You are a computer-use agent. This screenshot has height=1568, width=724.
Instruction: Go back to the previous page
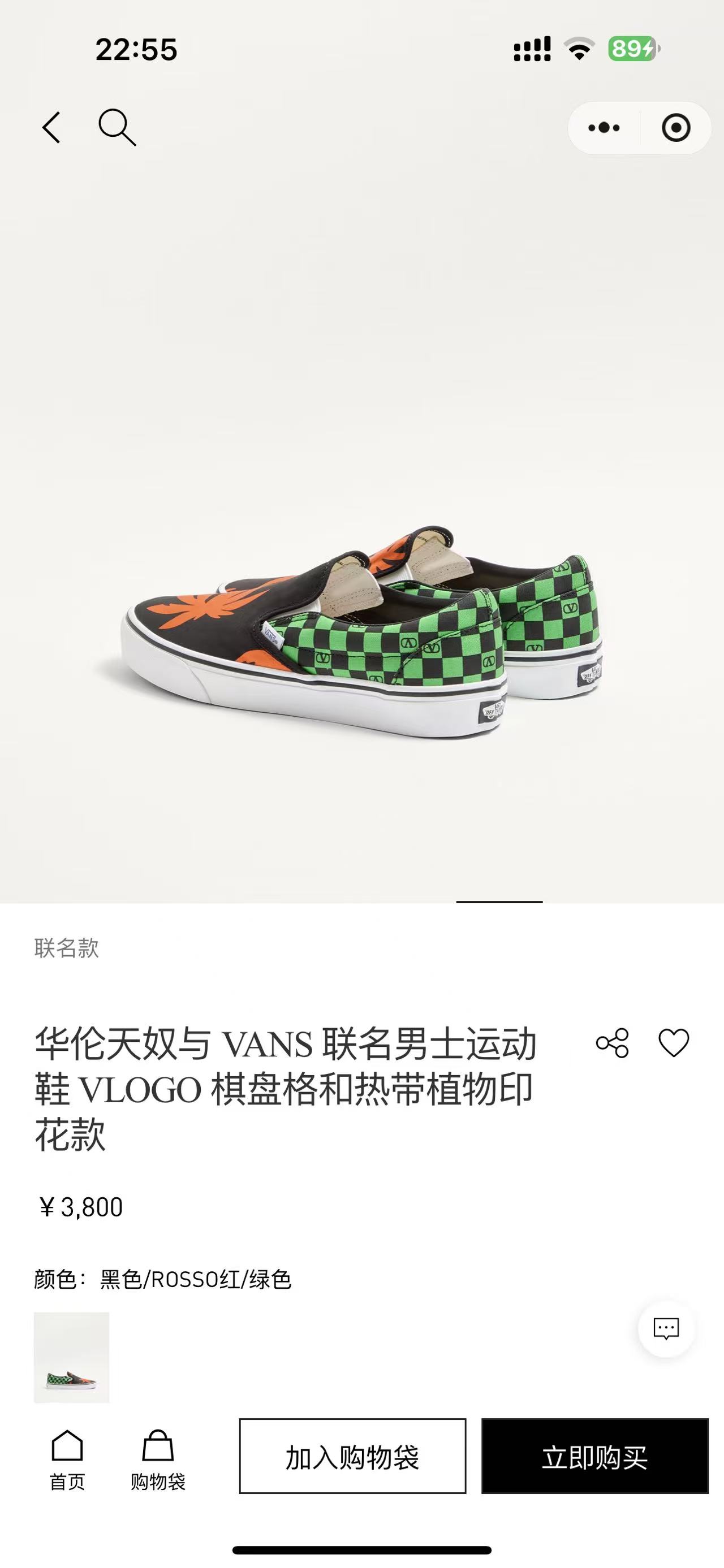[x=52, y=127]
